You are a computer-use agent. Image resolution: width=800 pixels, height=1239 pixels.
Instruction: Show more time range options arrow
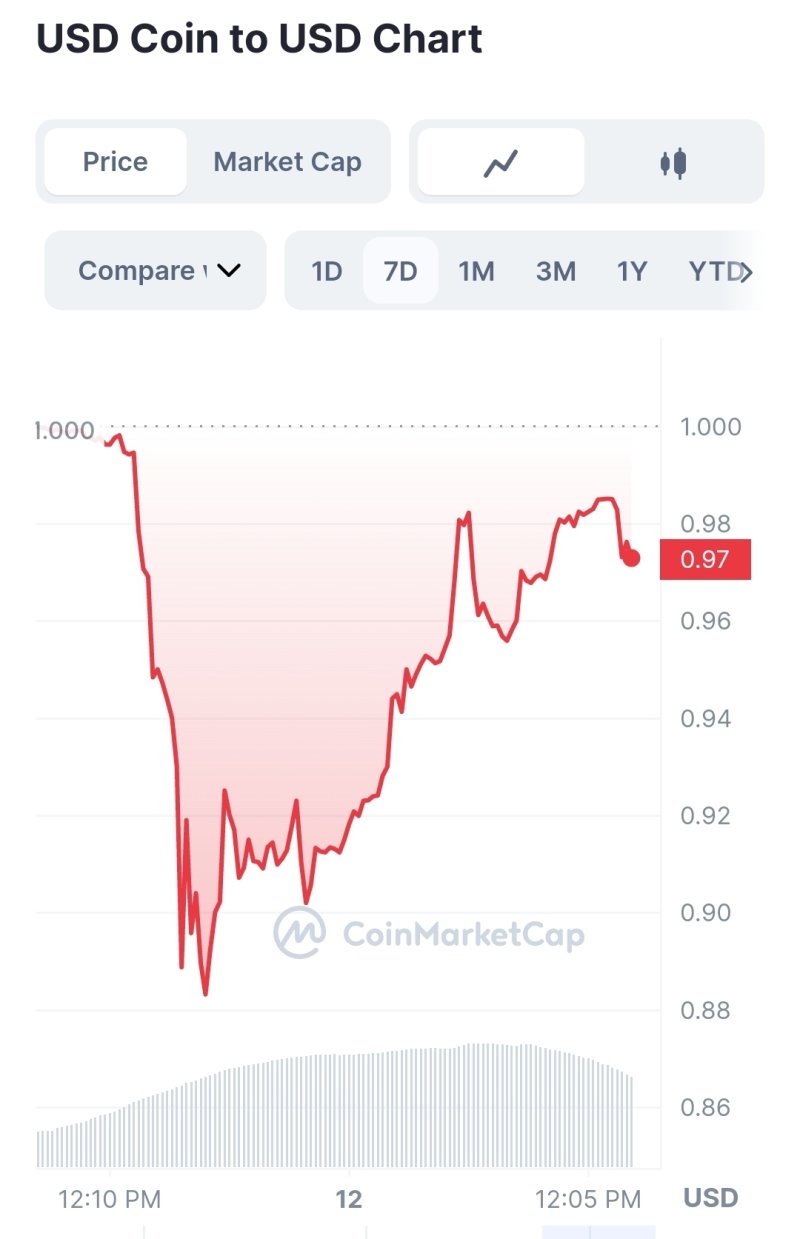pyautogui.click(x=746, y=271)
